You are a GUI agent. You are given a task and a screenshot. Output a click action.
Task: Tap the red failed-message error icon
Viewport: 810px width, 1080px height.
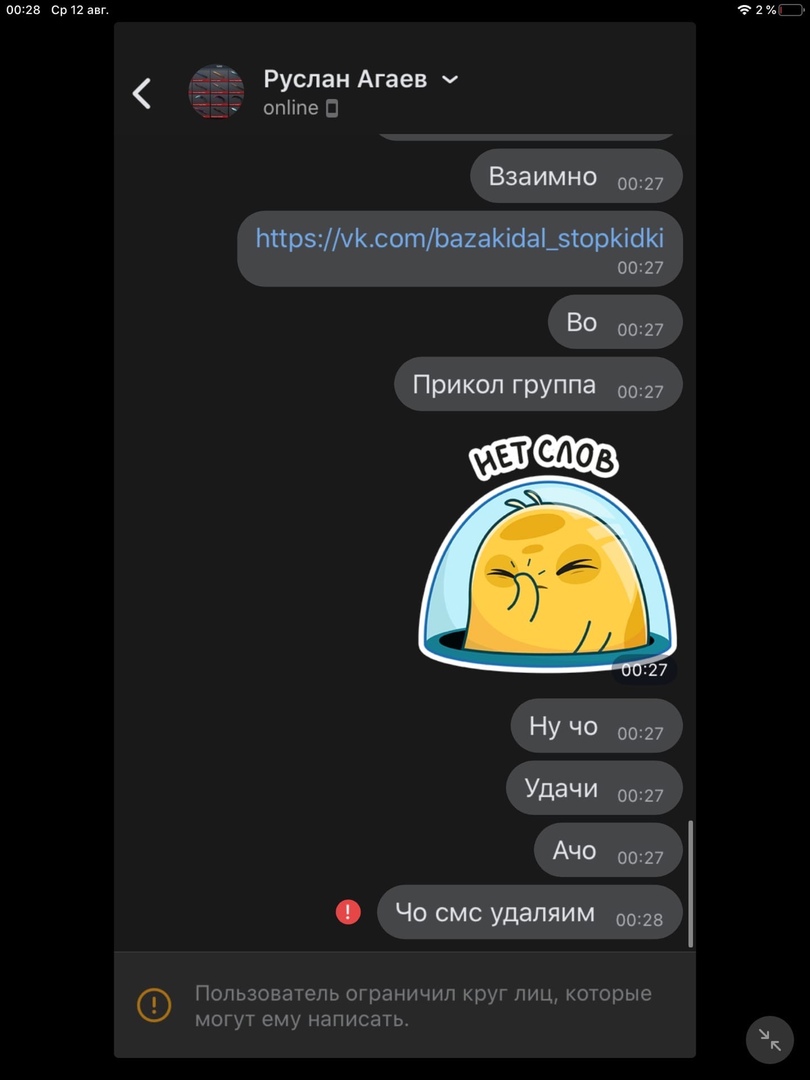pyautogui.click(x=348, y=911)
